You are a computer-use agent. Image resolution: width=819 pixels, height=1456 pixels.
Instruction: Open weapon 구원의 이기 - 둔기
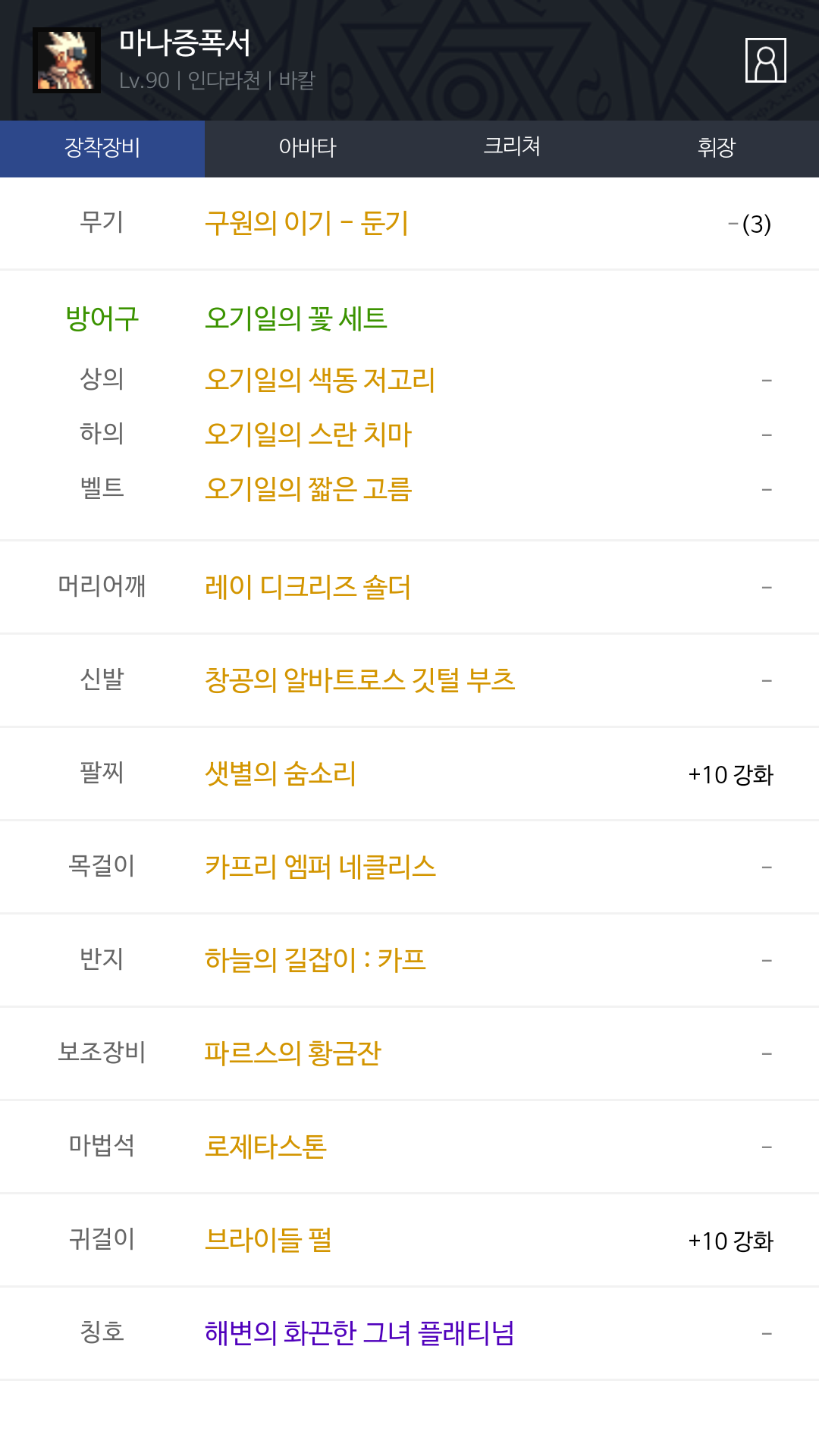306,223
